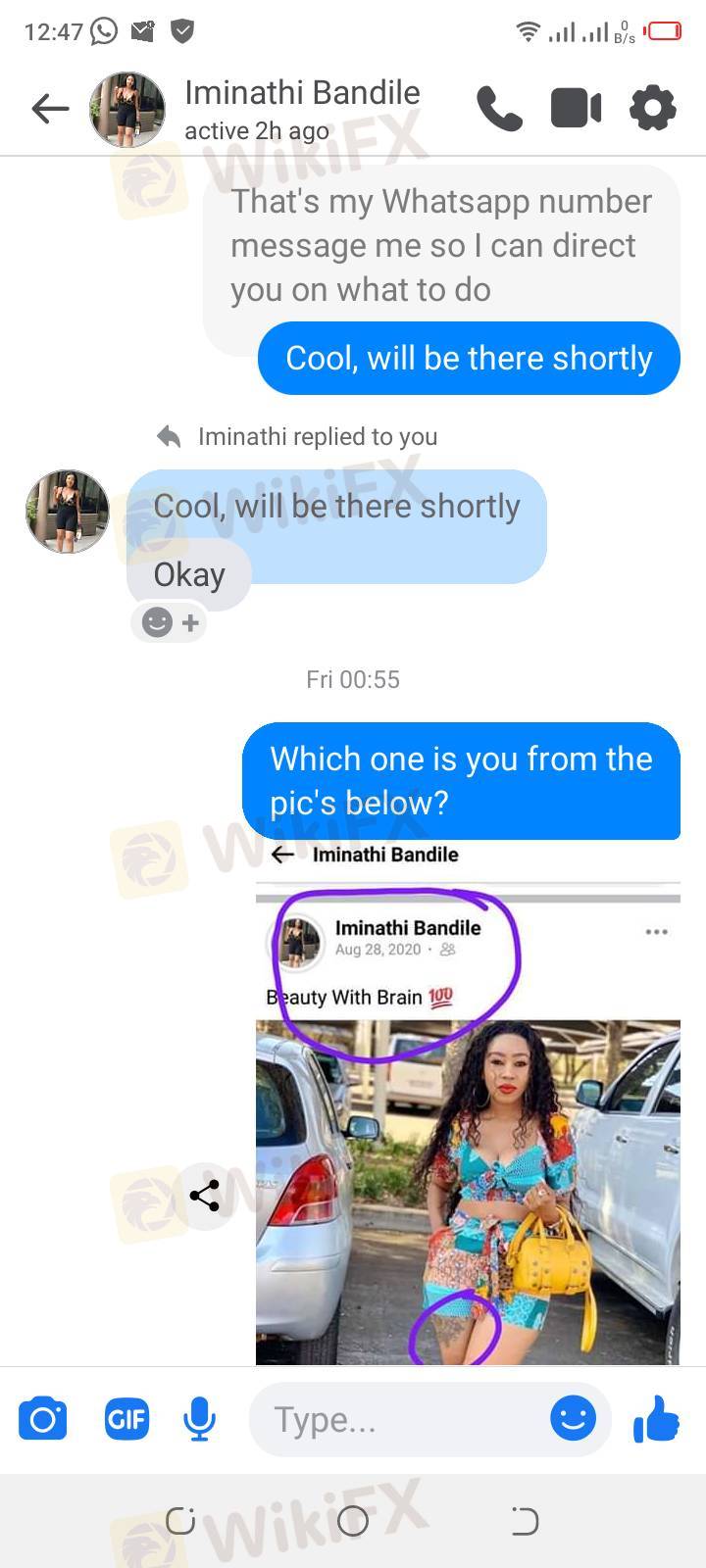Send a thumbs-up like
The image size is (706, 1568).
coord(656,1418)
